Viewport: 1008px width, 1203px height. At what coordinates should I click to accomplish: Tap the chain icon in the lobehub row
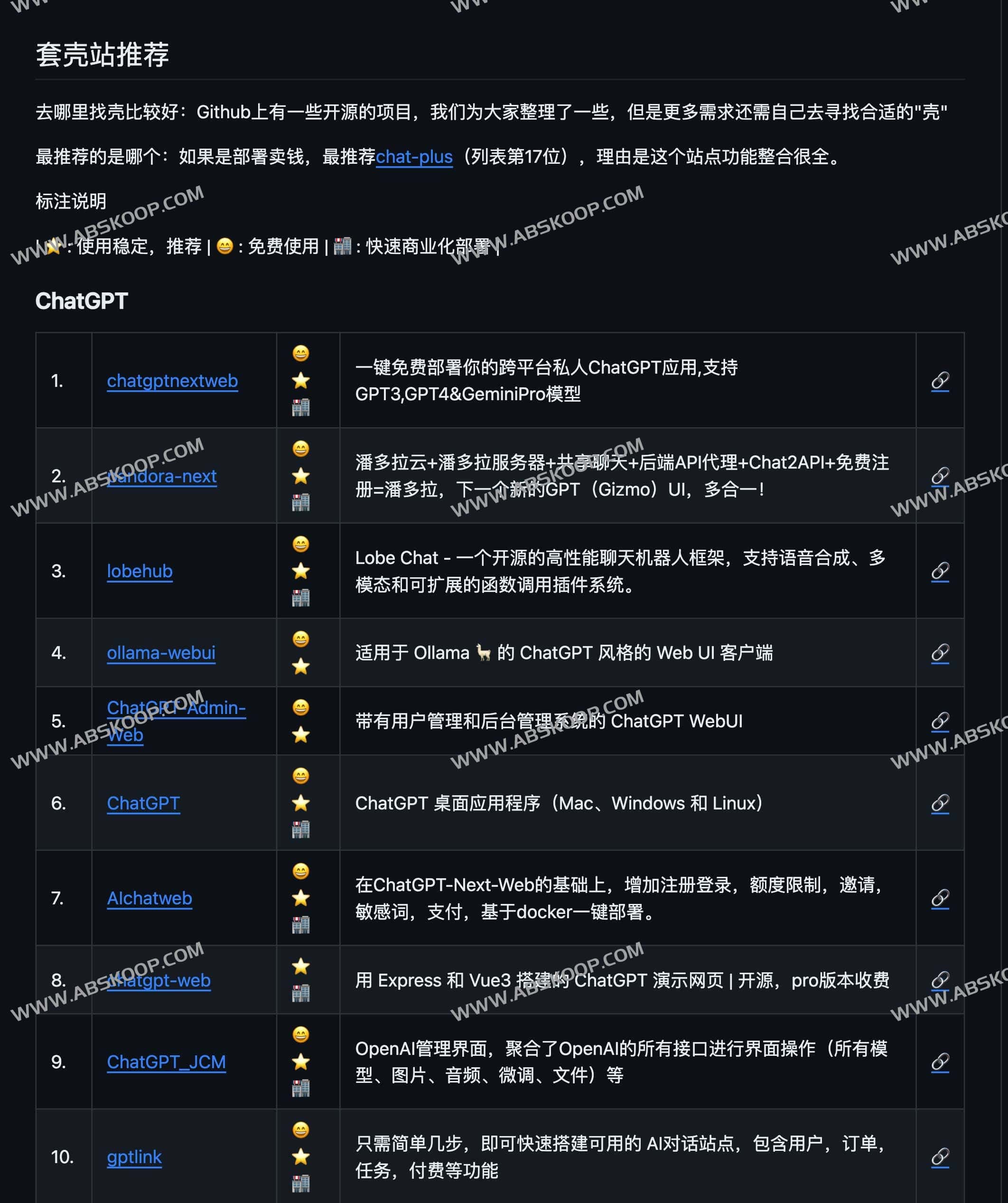coord(940,571)
